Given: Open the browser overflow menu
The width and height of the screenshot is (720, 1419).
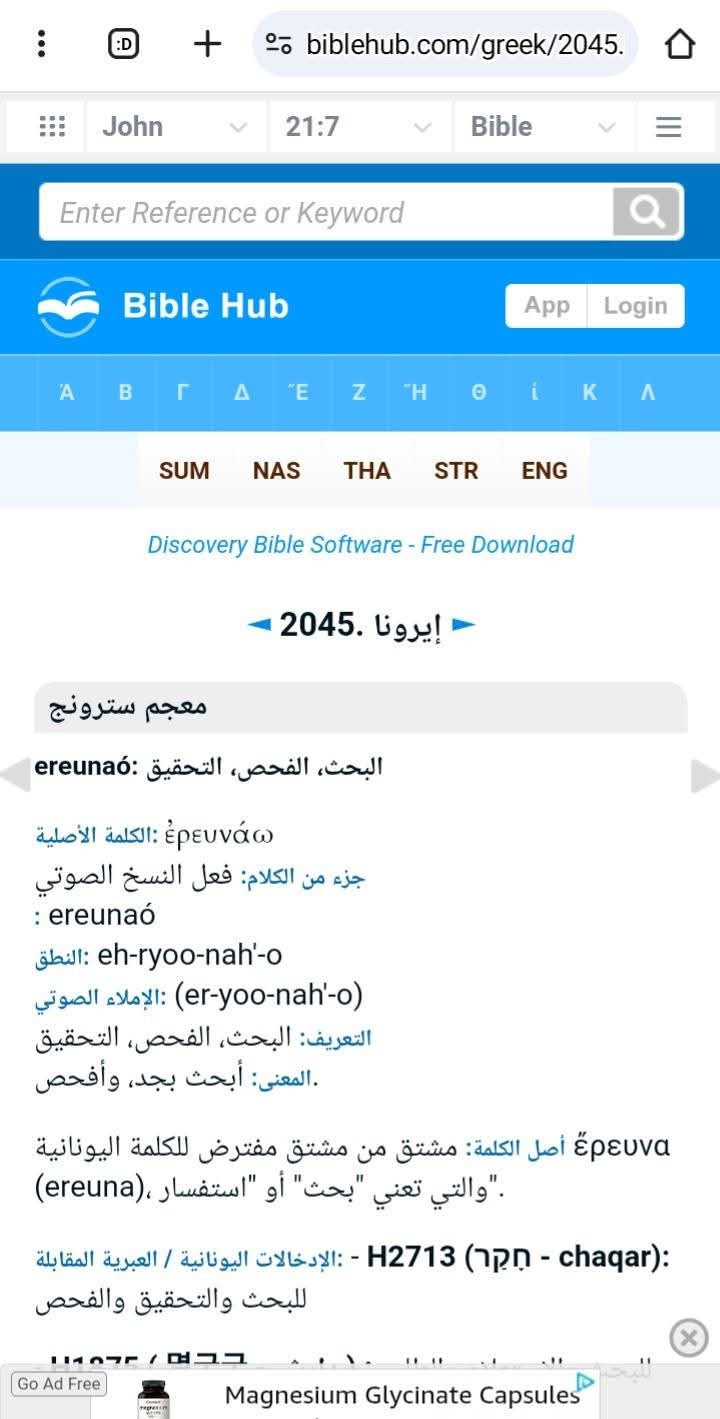Looking at the screenshot, I should pyautogui.click(x=41, y=44).
